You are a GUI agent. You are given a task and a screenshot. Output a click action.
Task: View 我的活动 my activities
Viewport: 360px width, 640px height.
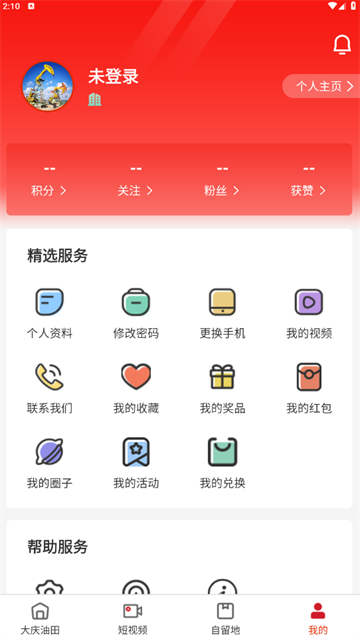click(136, 463)
